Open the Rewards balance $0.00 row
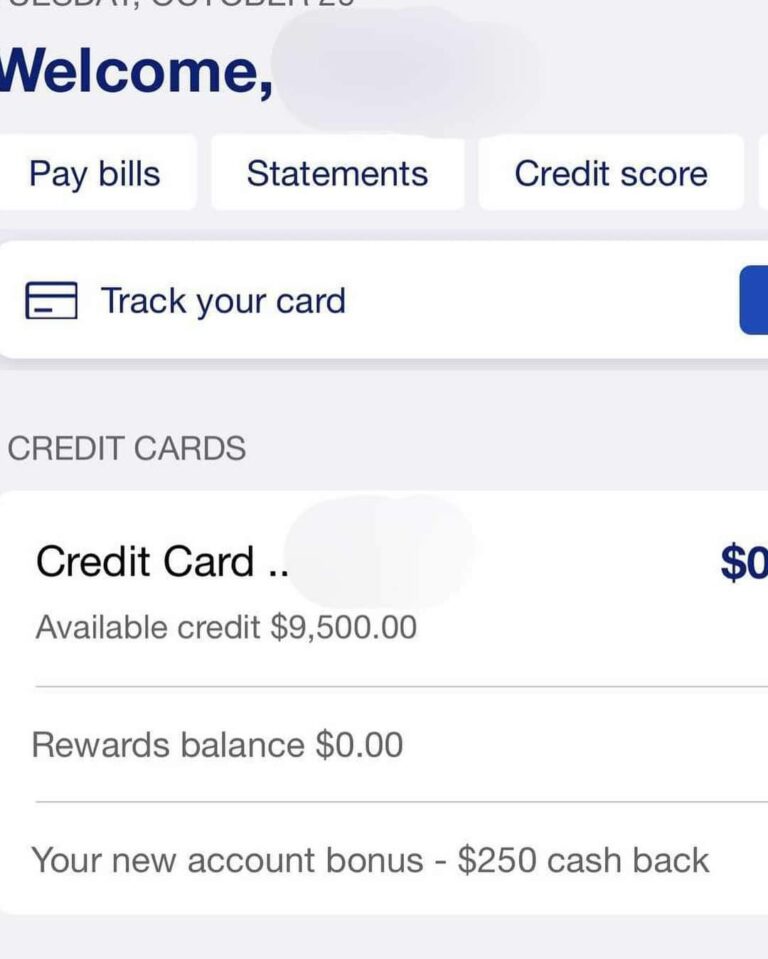The image size is (768, 959). 216,744
